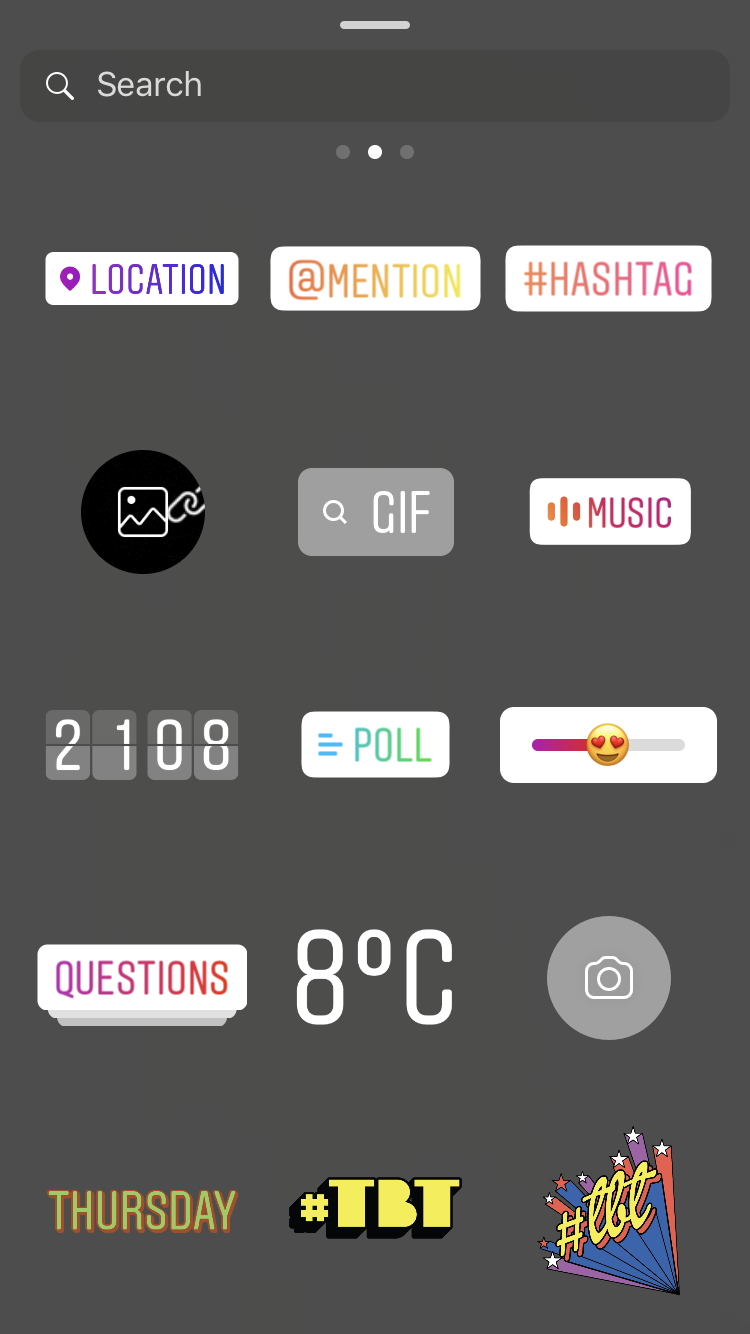Insert the @MENTION sticker
The height and width of the screenshot is (1334, 750).
pos(375,278)
